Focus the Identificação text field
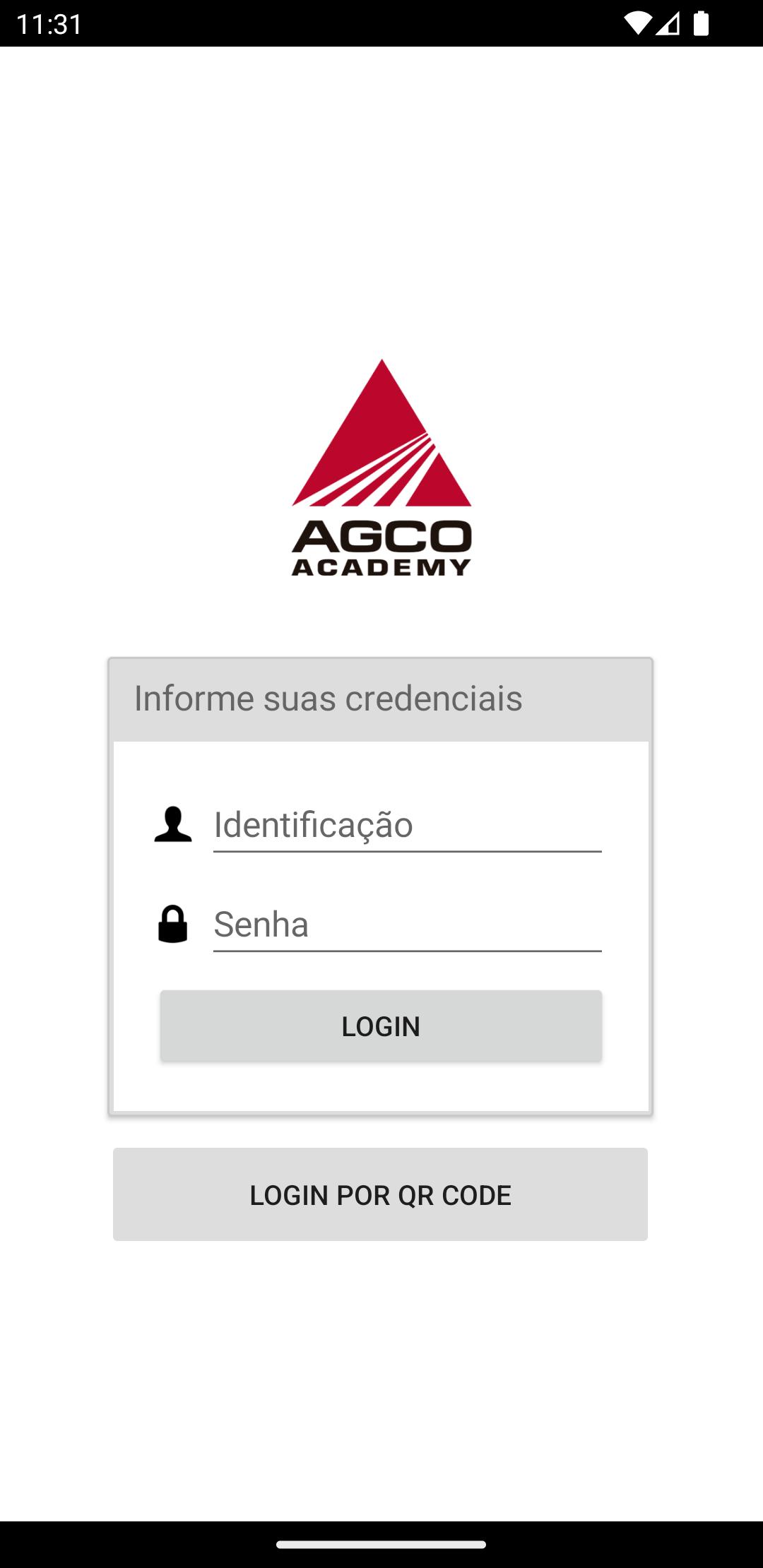 click(407, 825)
